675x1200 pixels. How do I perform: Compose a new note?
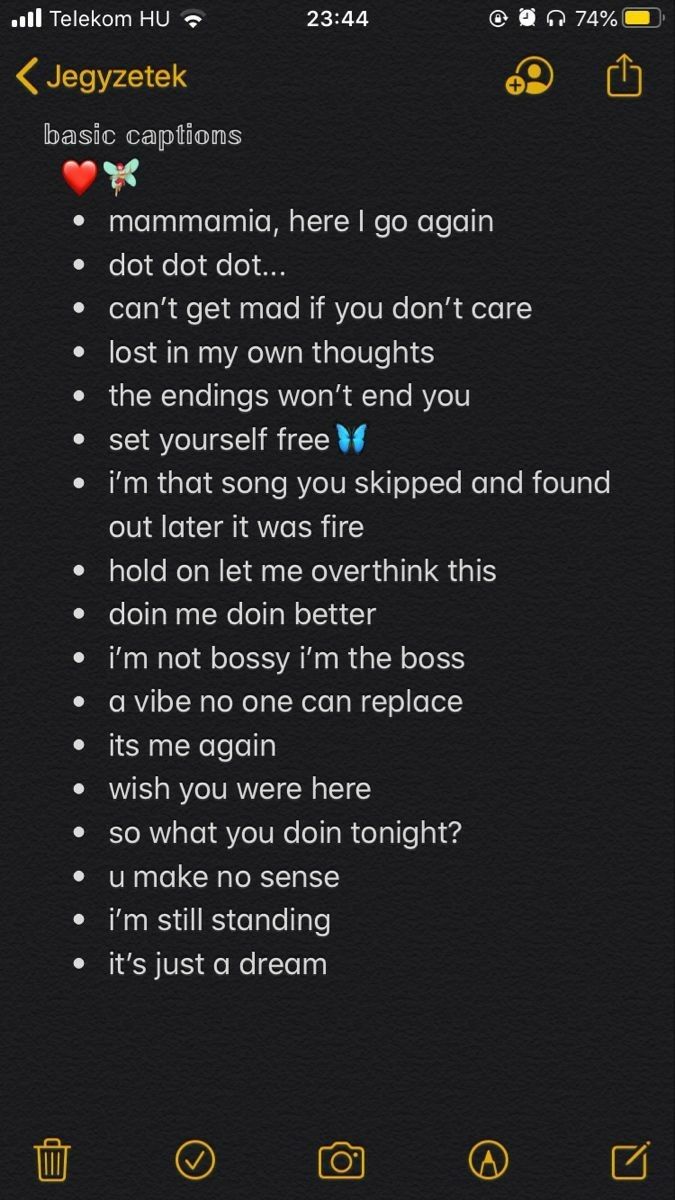(631, 1160)
